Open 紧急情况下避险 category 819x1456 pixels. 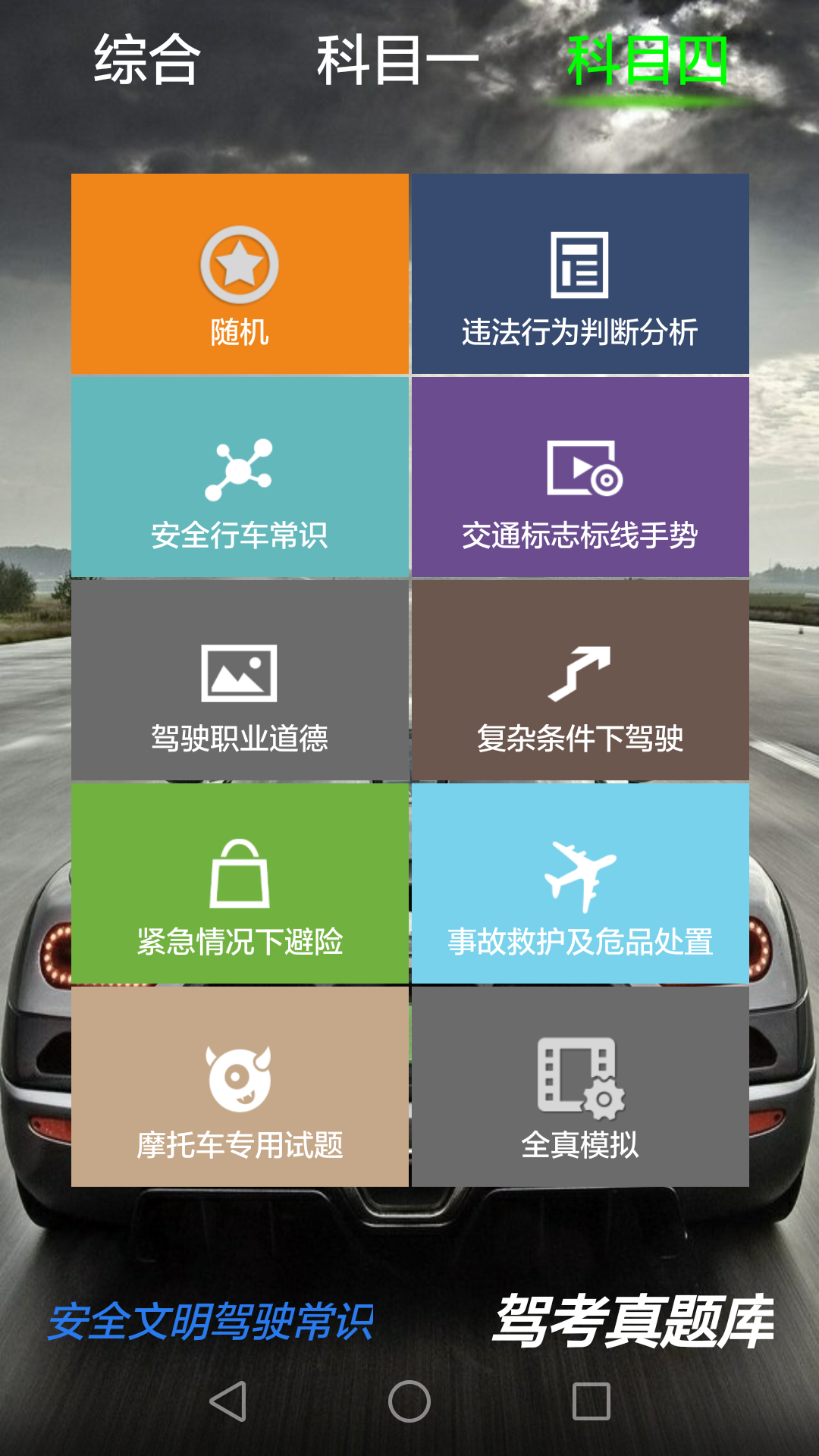pos(240,883)
